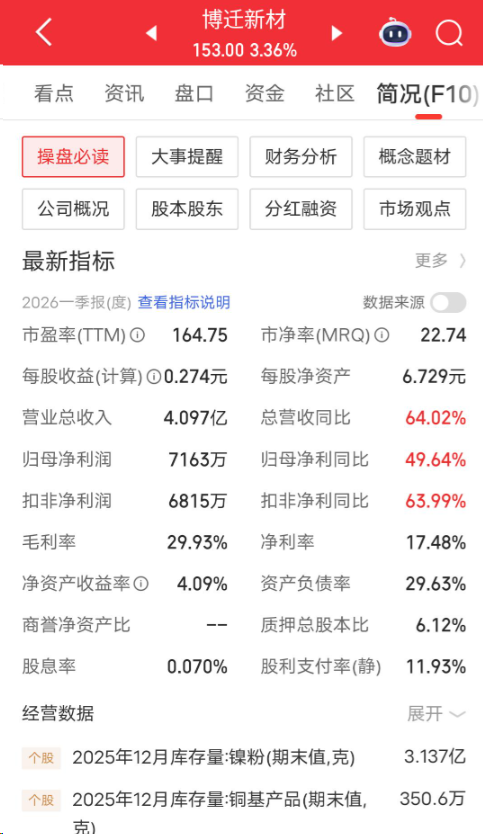Switch to the next stock with right triangle
The width and height of the screenshot is (483, 834).
click(x=337, y=33)
